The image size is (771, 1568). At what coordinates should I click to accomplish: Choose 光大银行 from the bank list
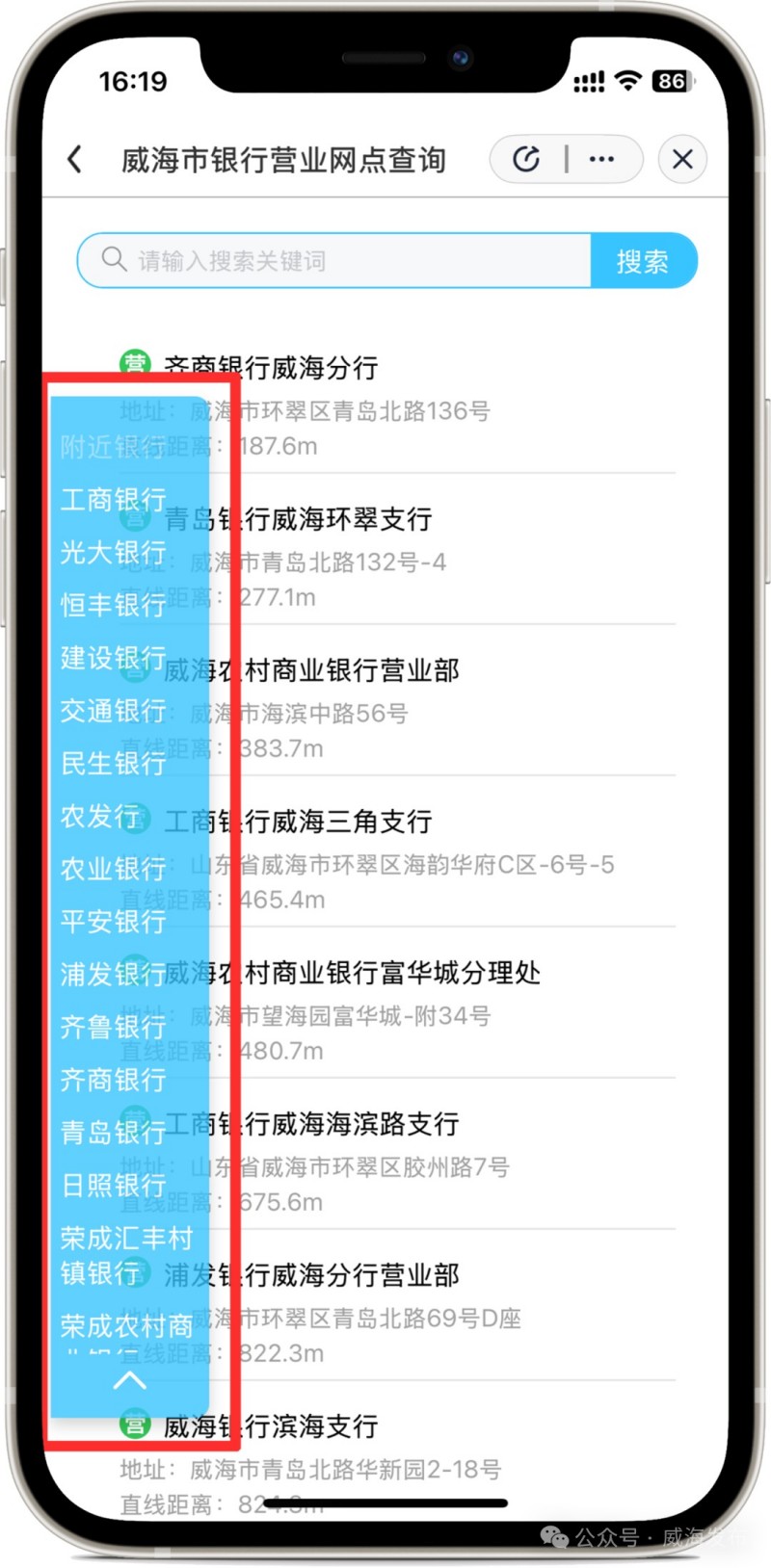pos(113,553)
